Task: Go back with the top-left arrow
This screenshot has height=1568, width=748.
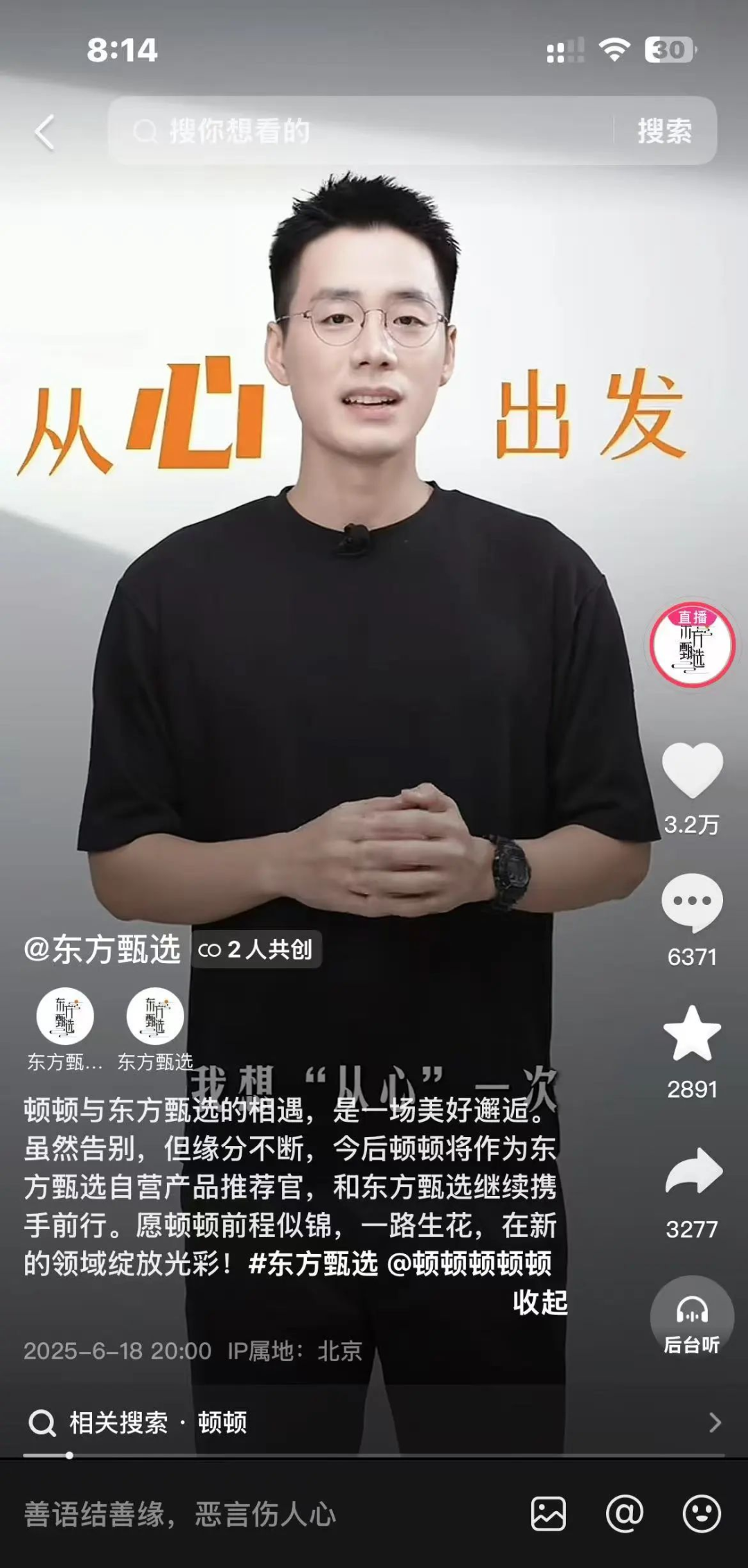Action: click(44, 132)
